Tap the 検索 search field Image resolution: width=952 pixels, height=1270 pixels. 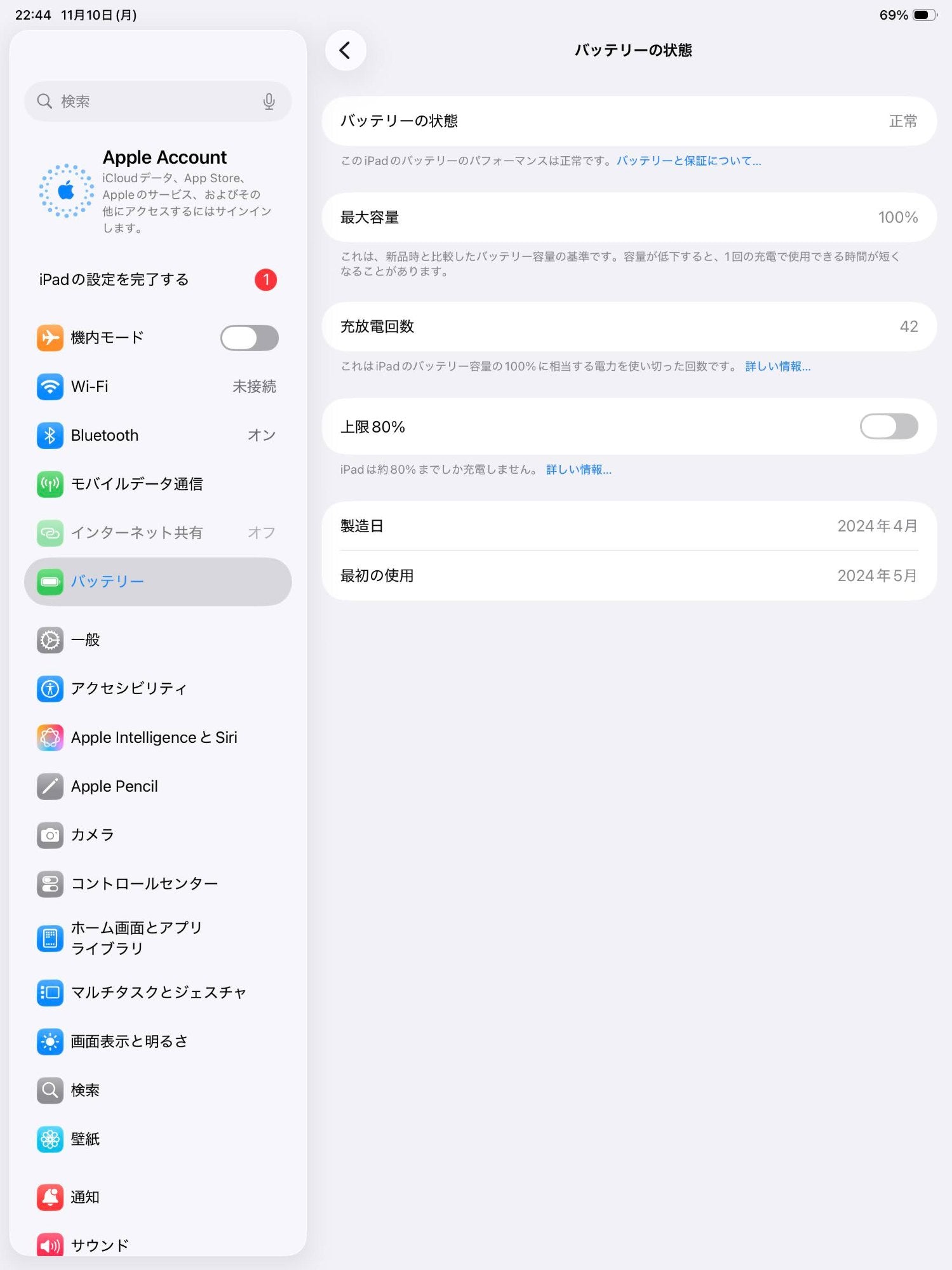pos(146,101)
